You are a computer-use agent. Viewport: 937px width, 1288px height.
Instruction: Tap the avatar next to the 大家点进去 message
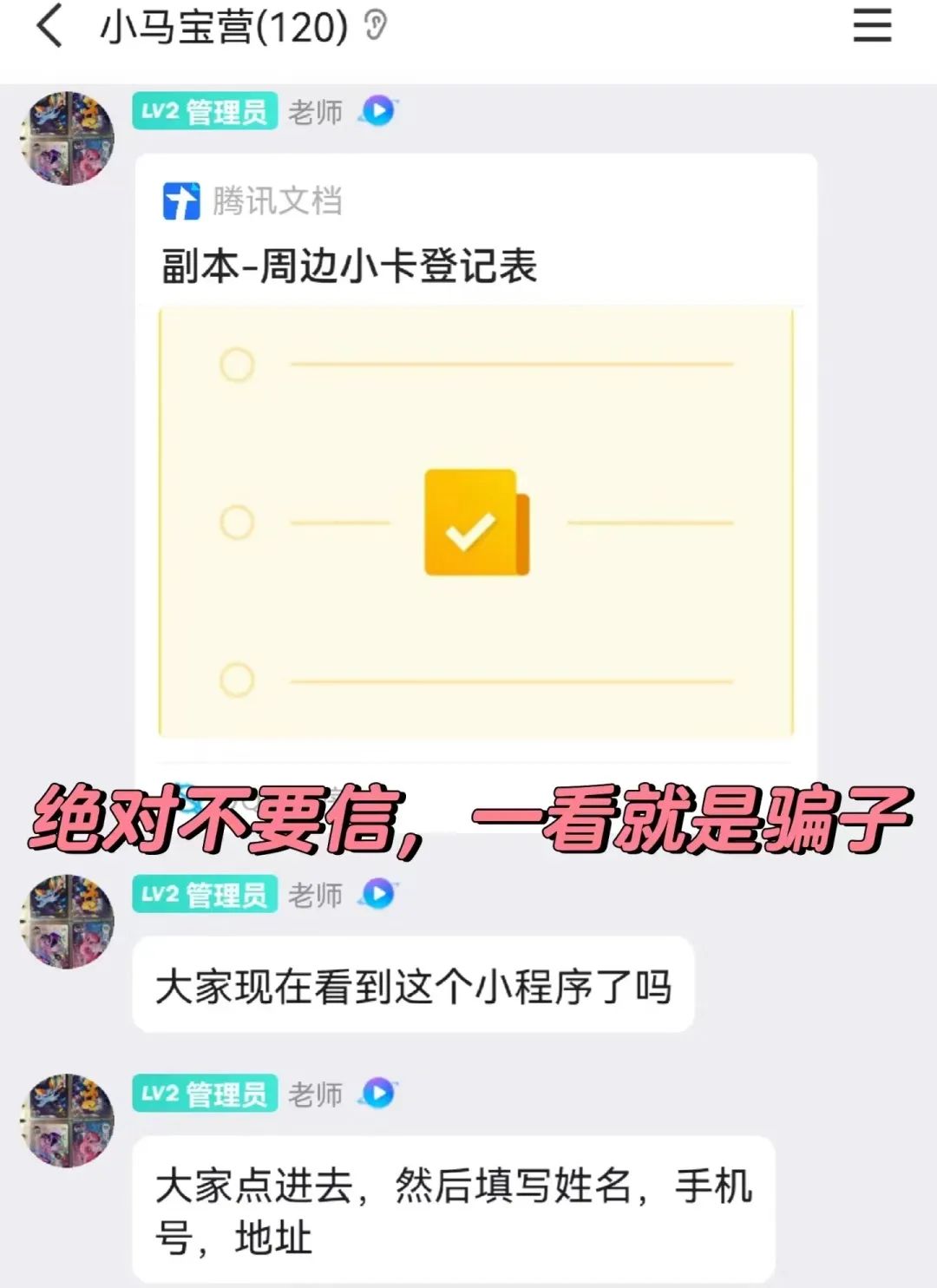point(68,1120)
